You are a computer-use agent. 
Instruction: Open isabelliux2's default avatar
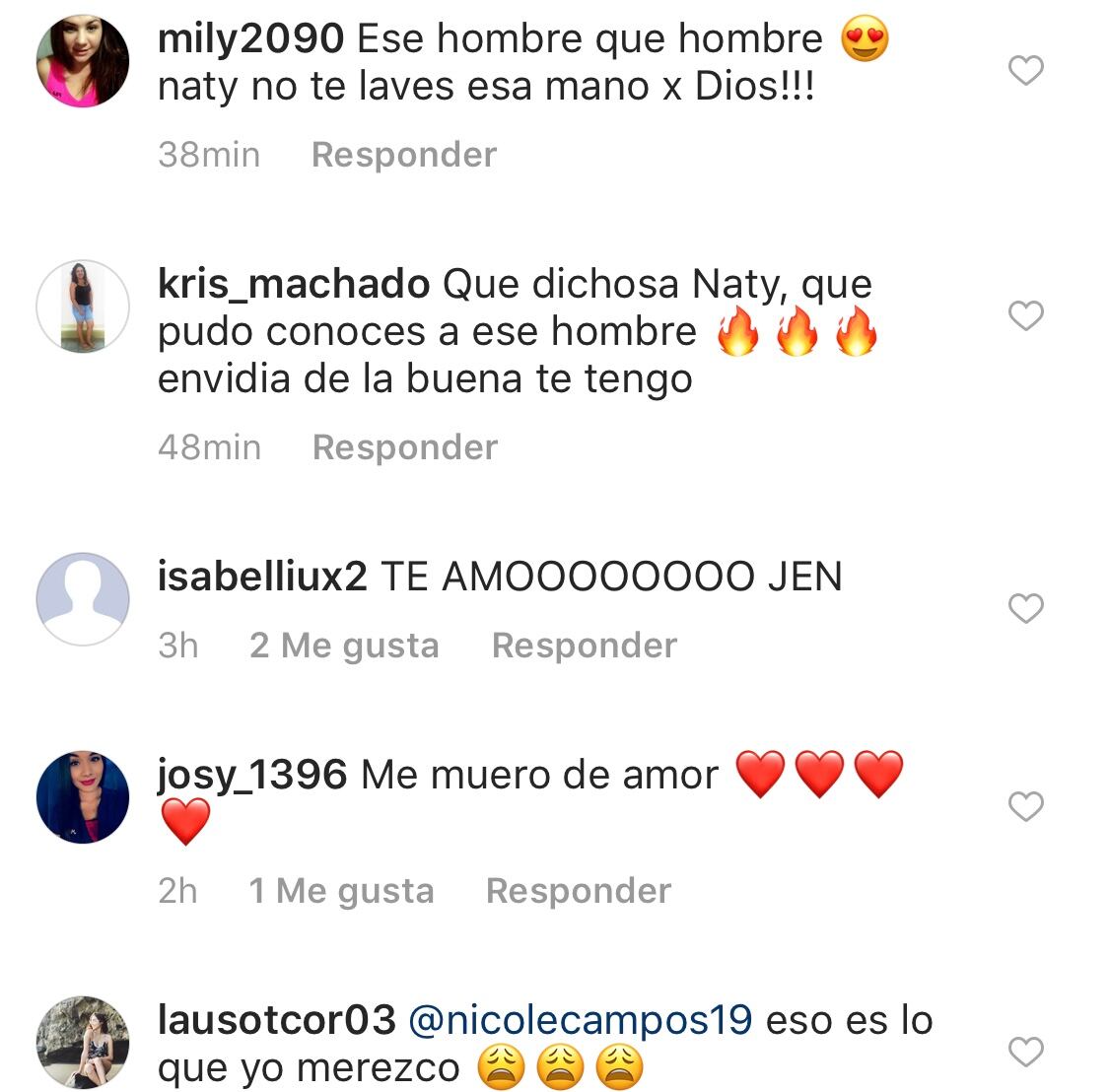point(83,599)
